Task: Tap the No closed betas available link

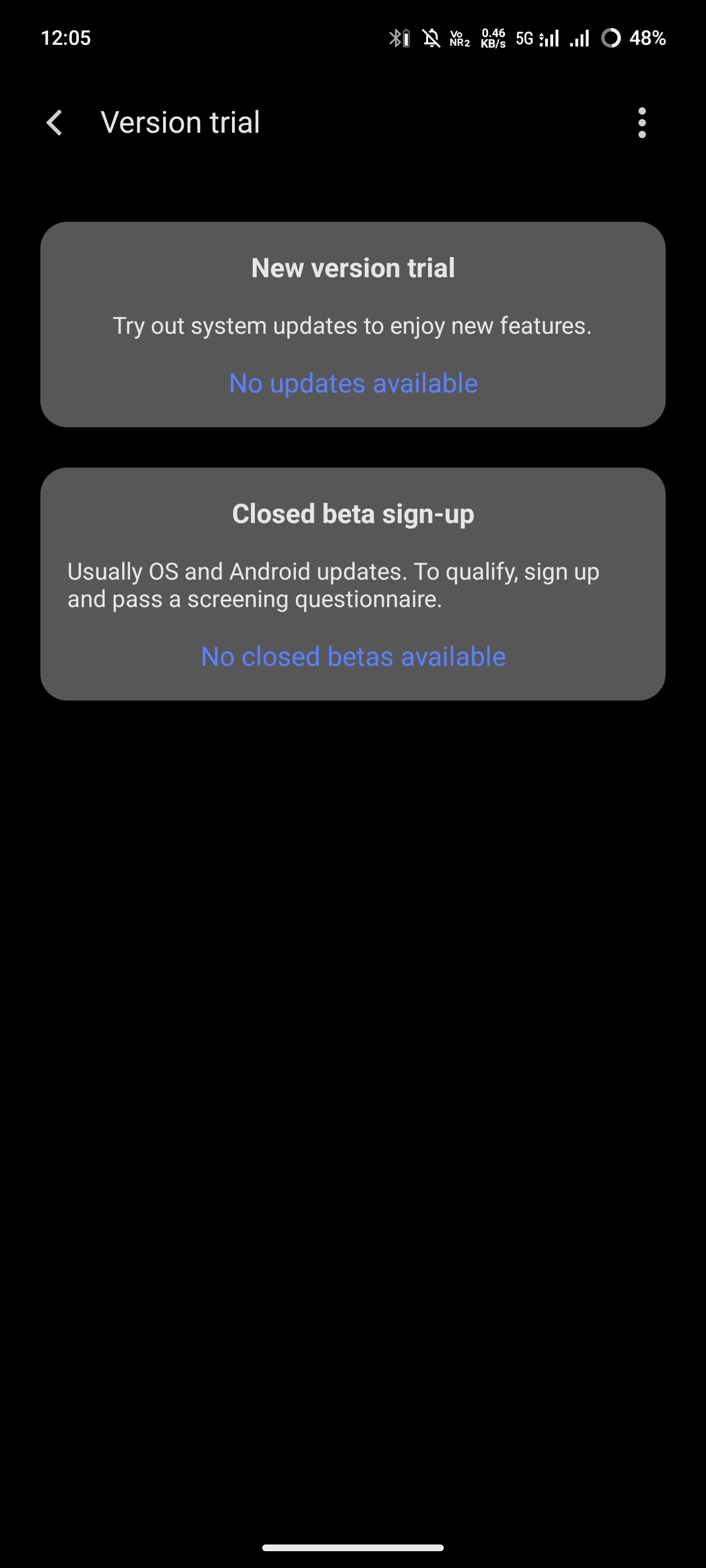Action: pos(354,657)
